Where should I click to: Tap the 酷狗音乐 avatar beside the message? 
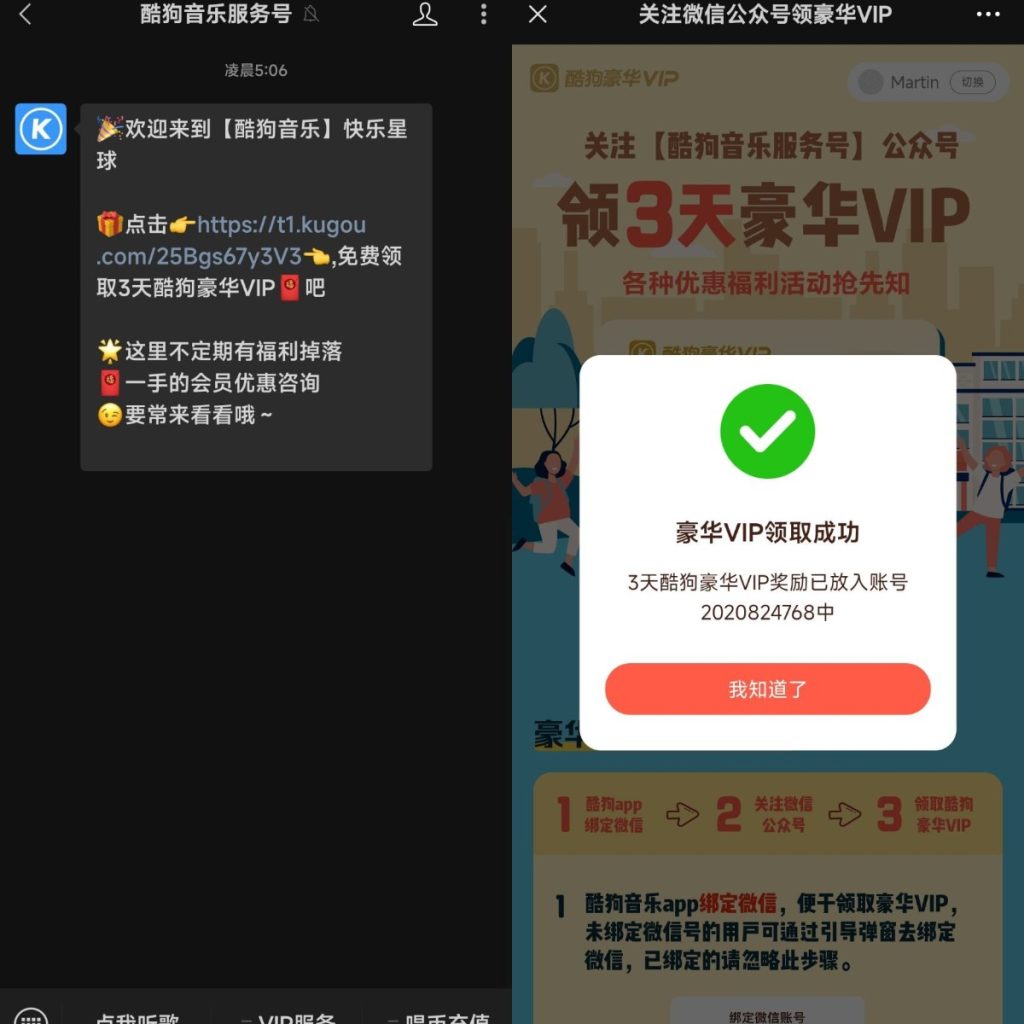[x=41, y=129]
